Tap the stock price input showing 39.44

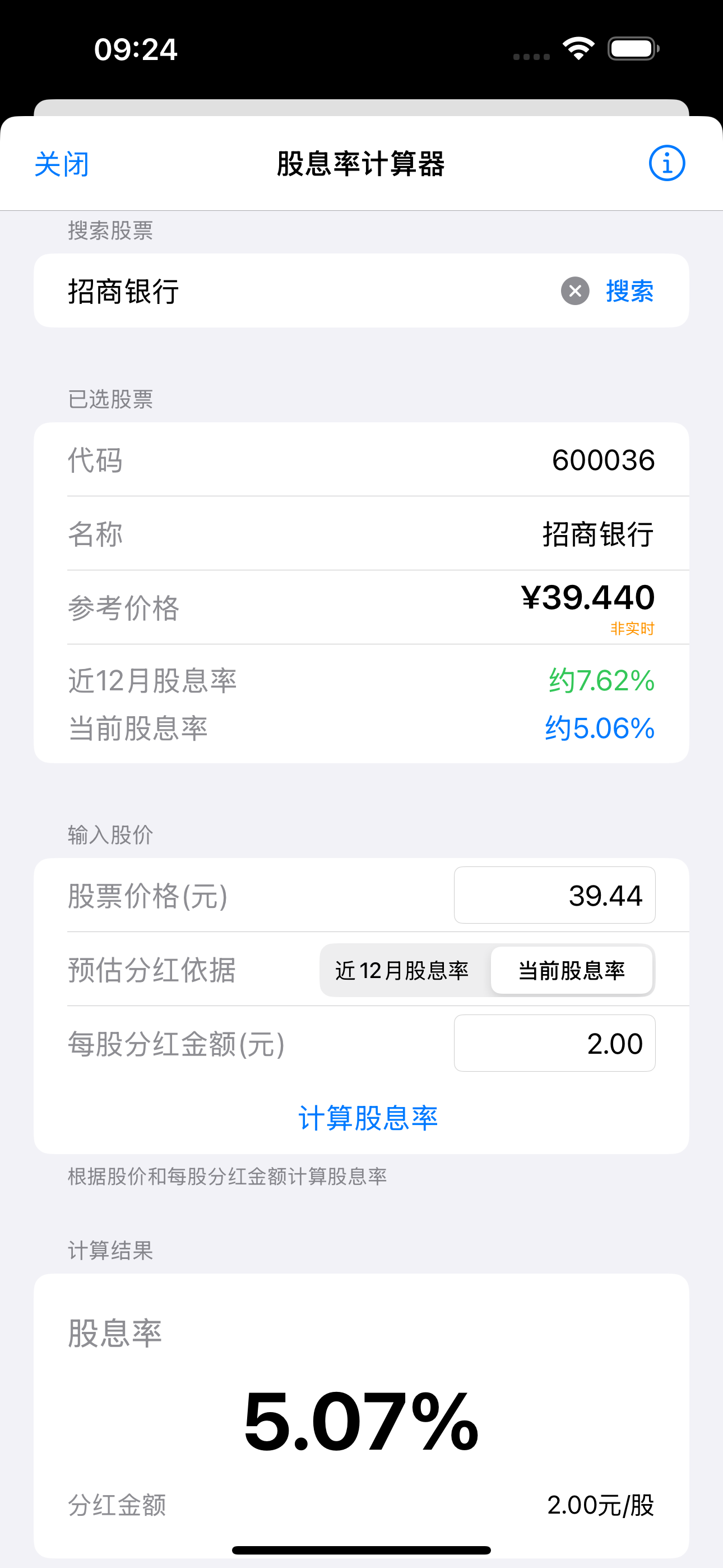(x=554, y=895)
